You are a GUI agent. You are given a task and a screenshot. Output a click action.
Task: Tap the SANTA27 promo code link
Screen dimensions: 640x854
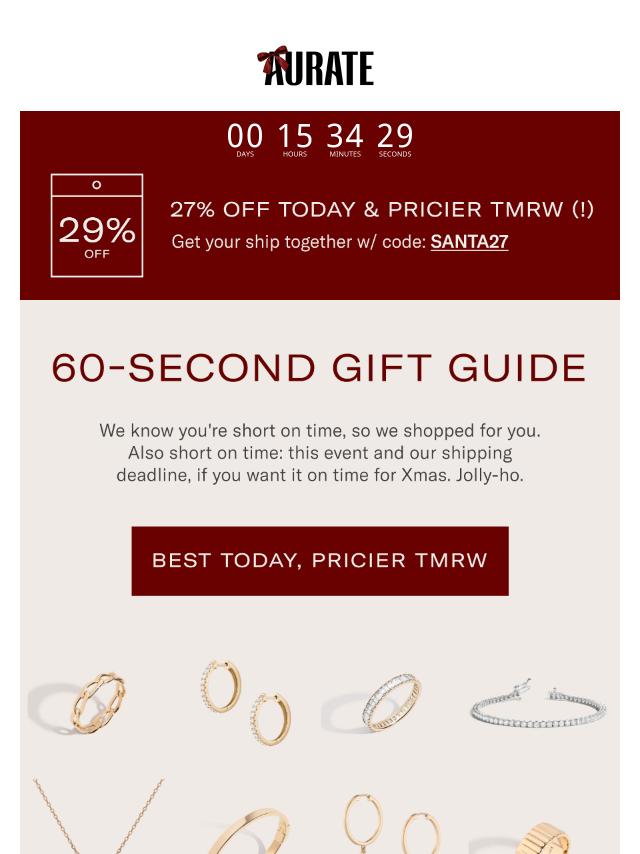click(469, 242)
